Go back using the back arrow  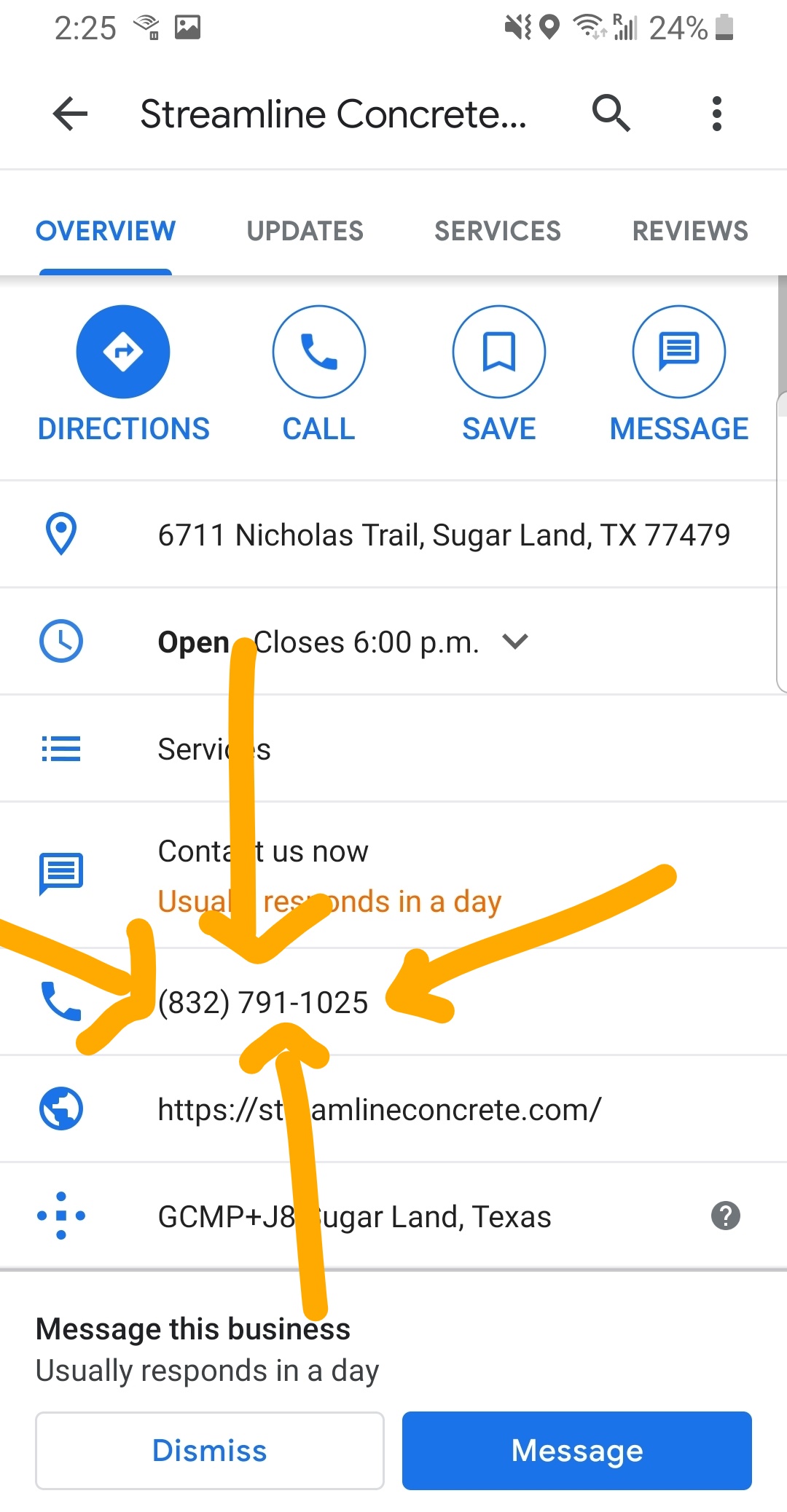coord(71,114)
